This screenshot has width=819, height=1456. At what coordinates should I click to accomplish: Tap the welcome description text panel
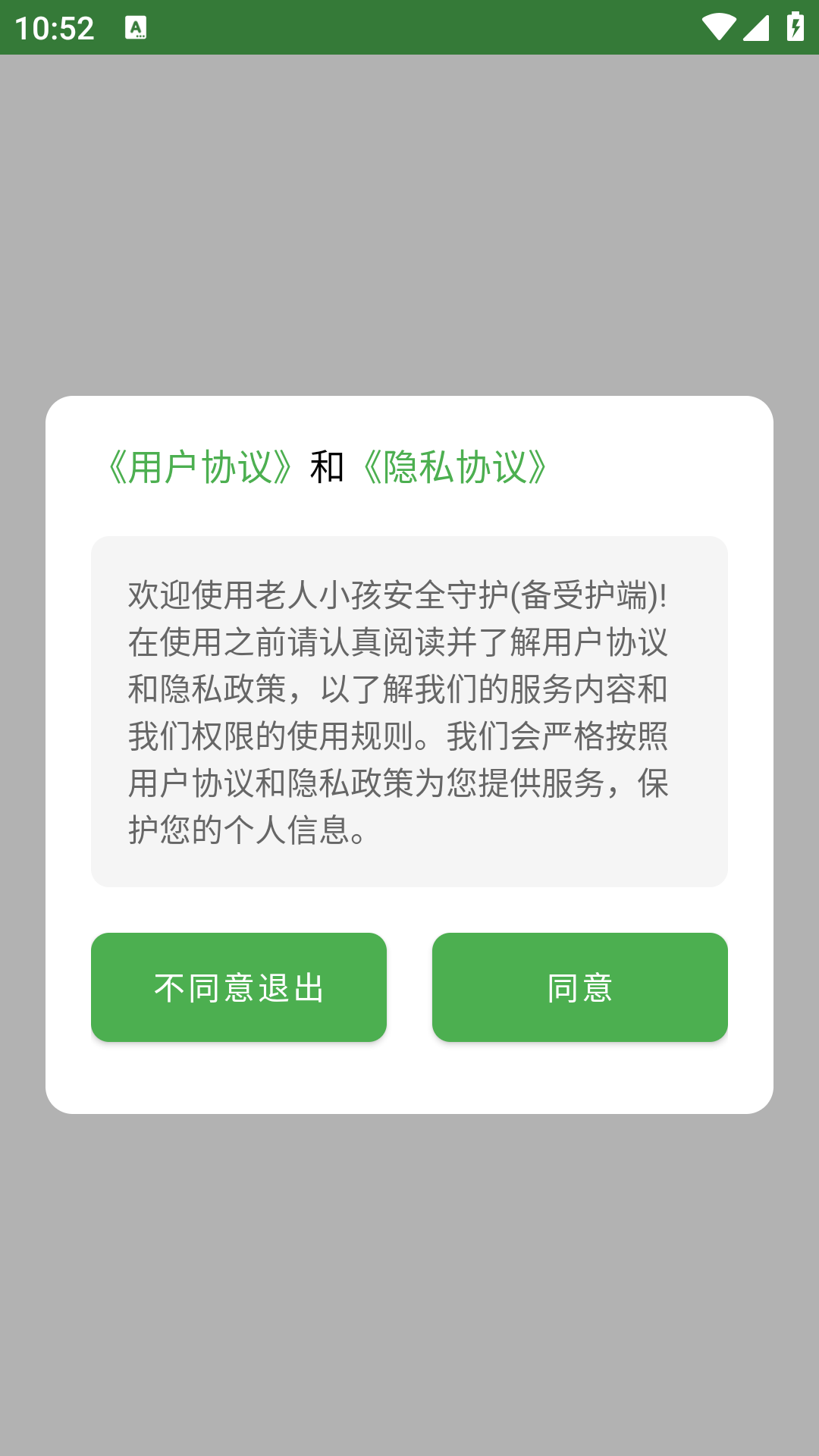(409, 711)
